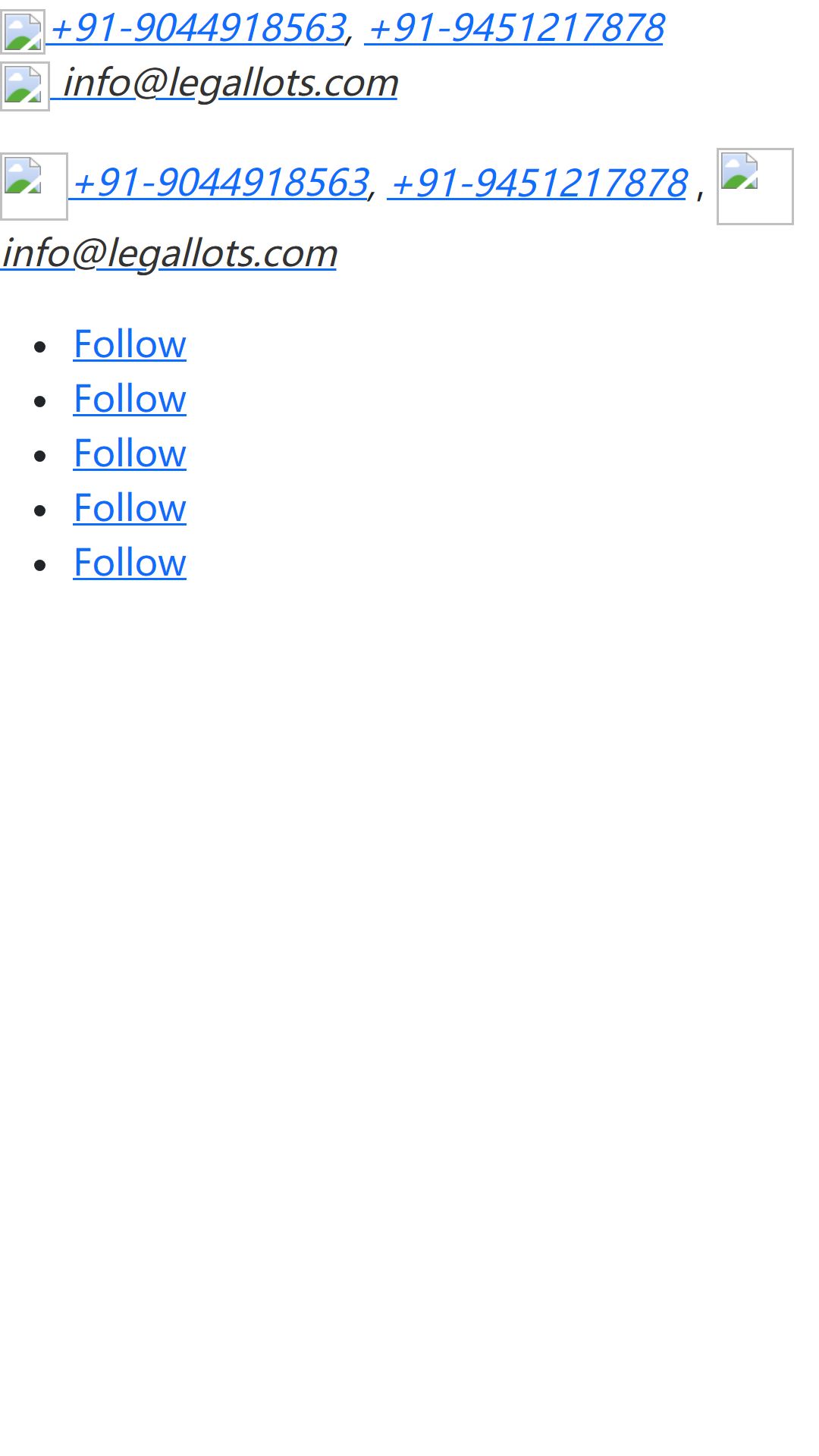Tap +91-9044918563 link in the topmost line
The width and height of the screenshot is (819, 1456).
[197, 29]
